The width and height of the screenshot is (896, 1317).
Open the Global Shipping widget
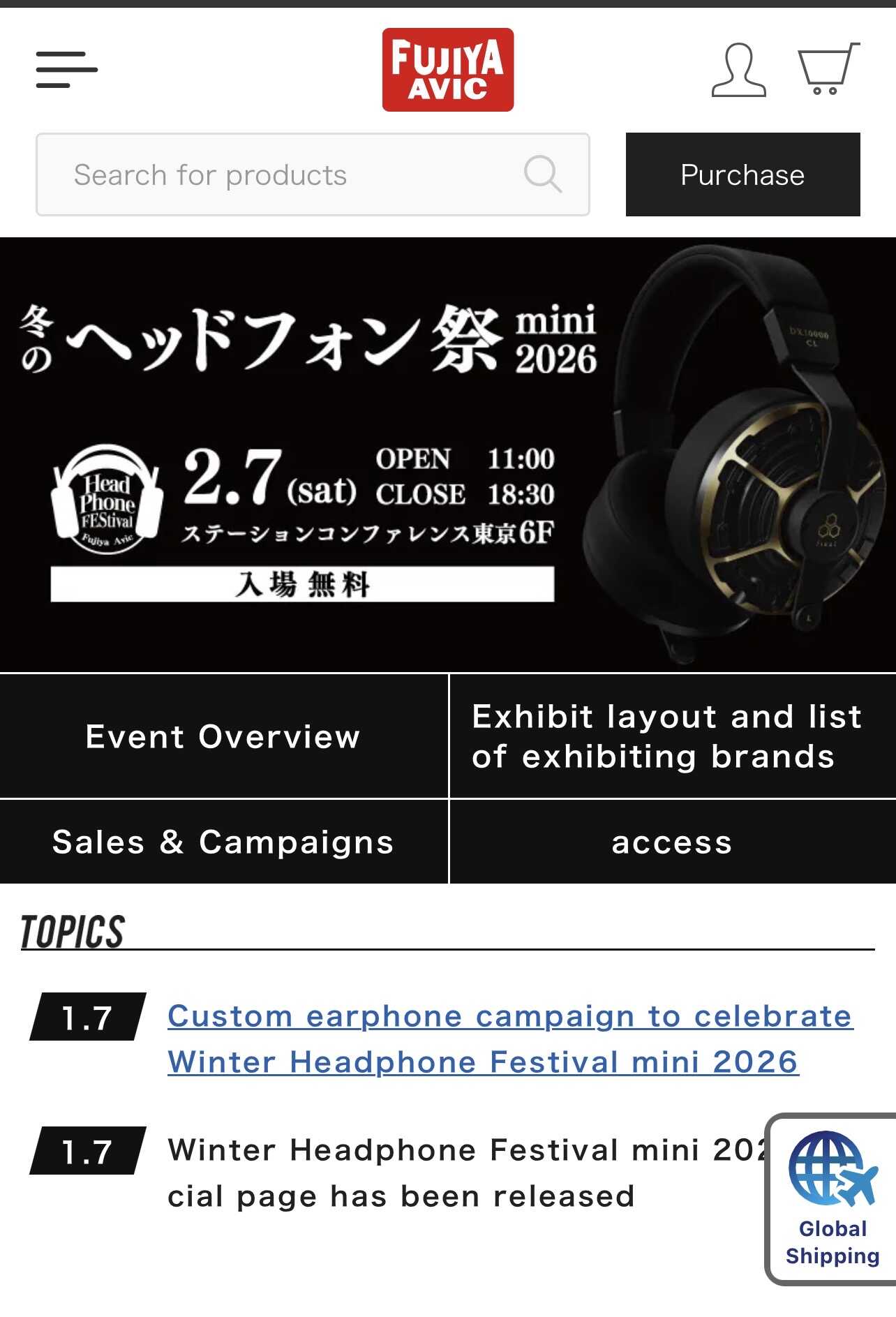pos(832,1200)
